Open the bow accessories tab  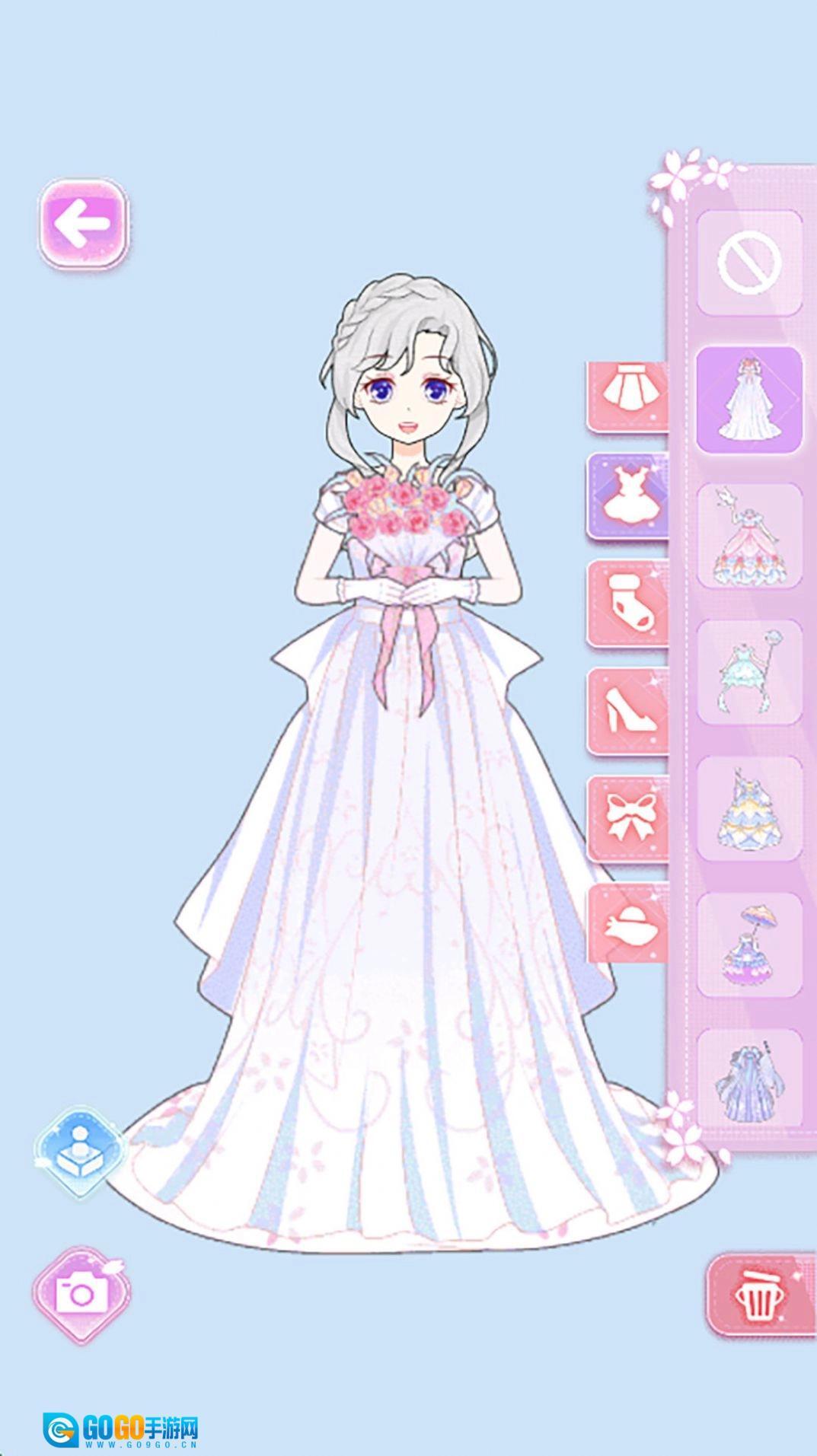[x=628, y=819]
